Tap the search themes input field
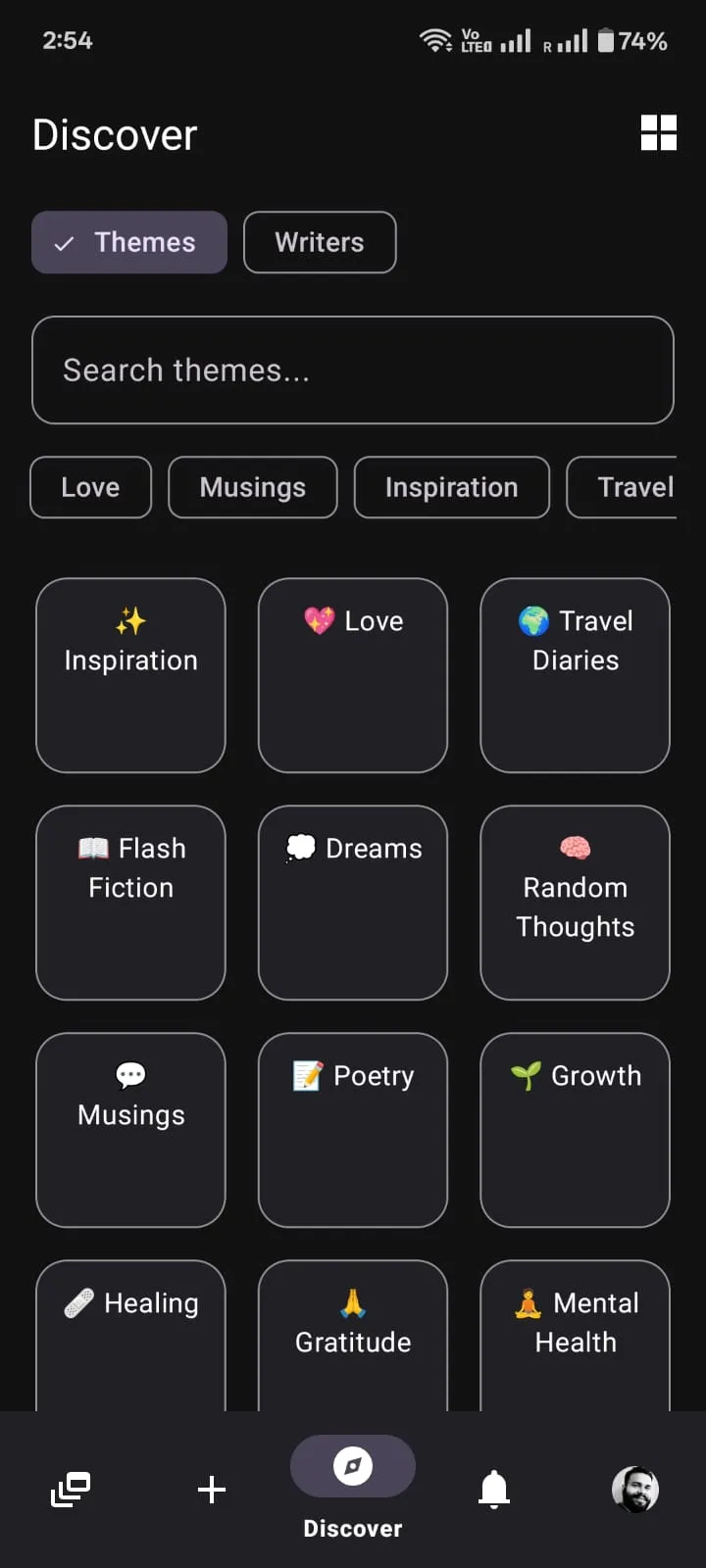 pos(352,370)
